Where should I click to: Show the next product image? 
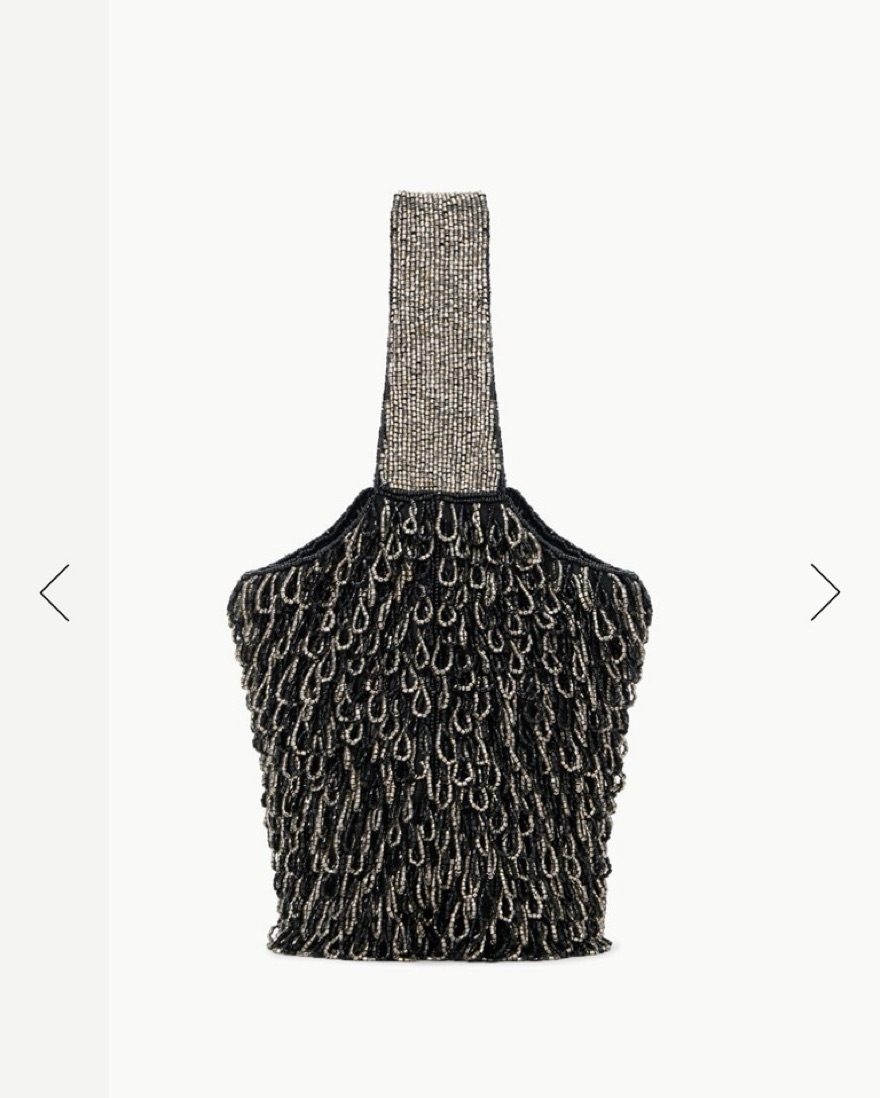pos(824,592)
